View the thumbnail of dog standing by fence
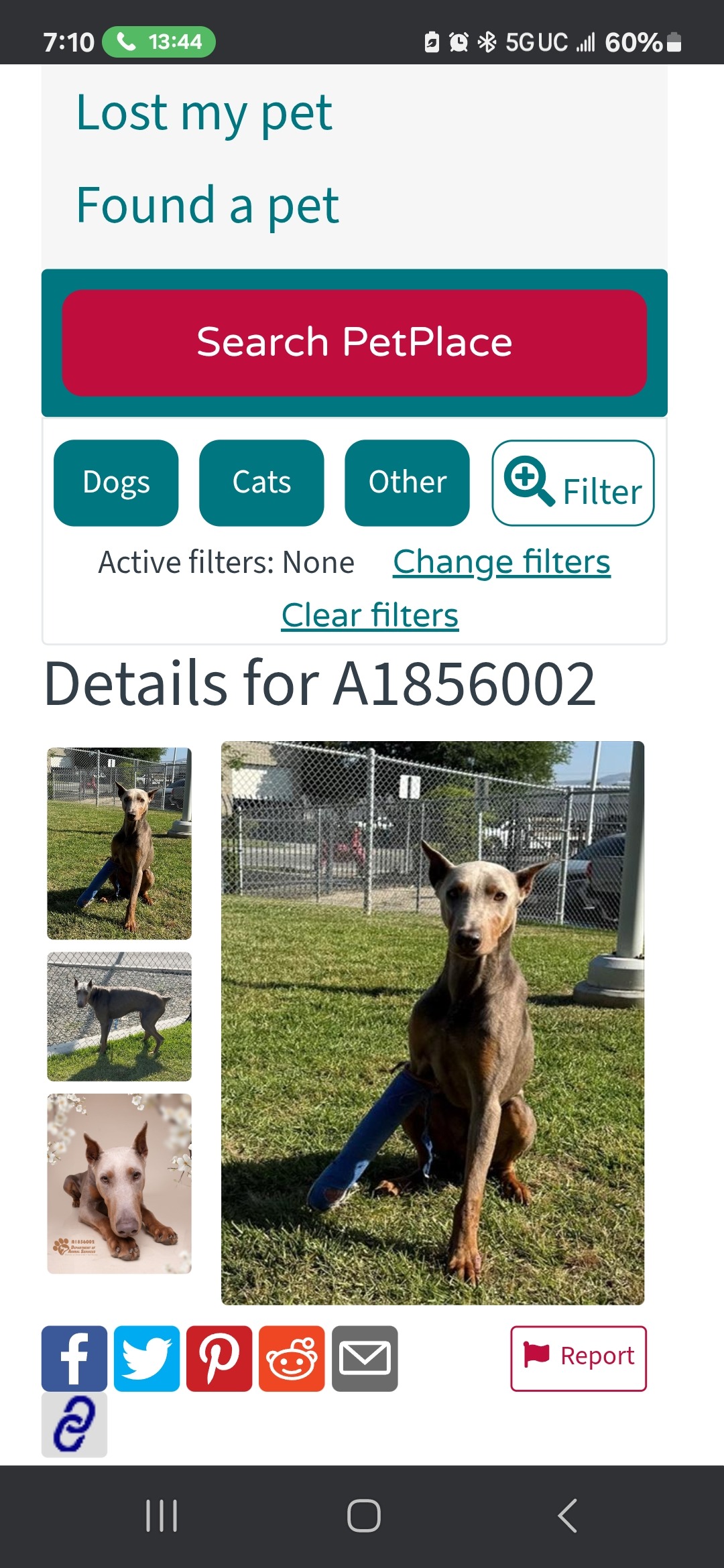The height and width of the screenshot is (1568, 724). pyautogui.click(x=119, y=1016)
